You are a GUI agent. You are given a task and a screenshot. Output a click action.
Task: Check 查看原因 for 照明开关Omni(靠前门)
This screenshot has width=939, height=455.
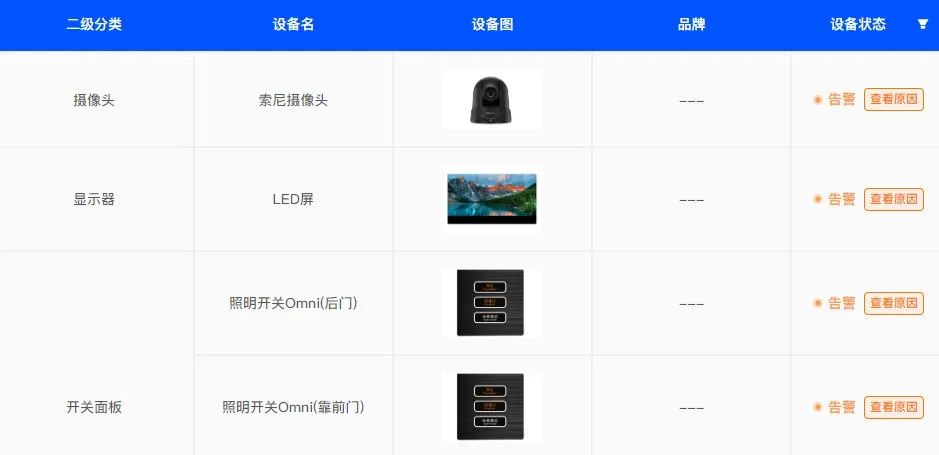pos(893,407)
